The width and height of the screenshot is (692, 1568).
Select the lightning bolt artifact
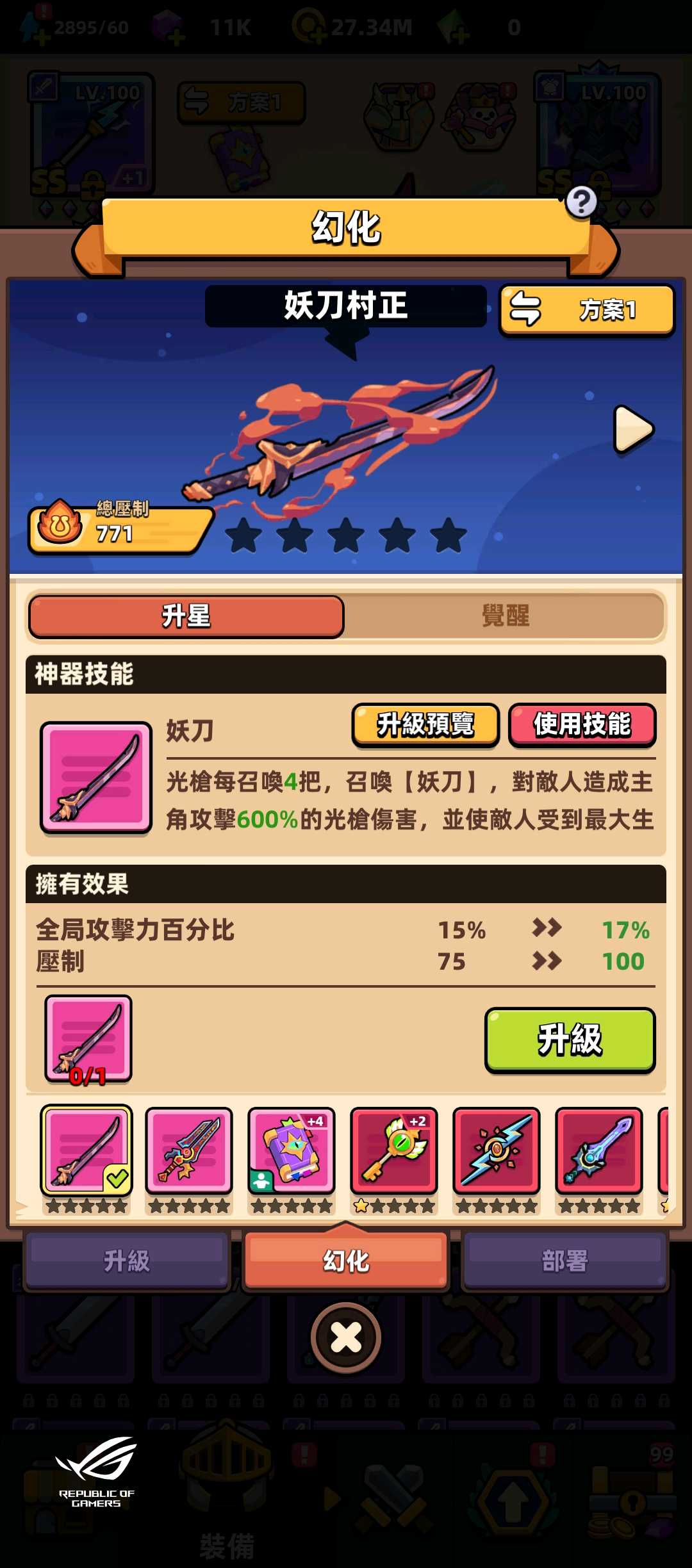497,1150
